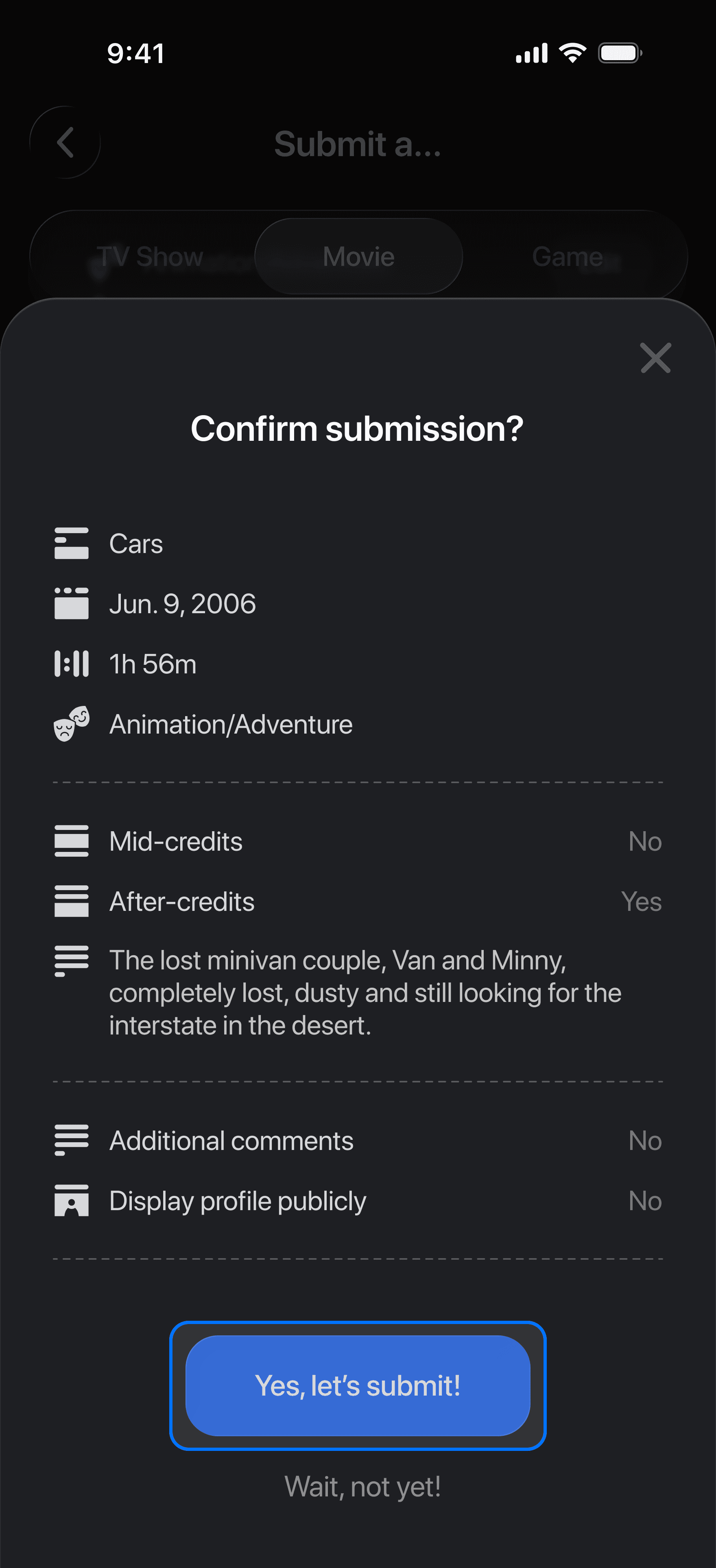Toggle Display profile publicly option
716x1568 pixels.
645,1200
